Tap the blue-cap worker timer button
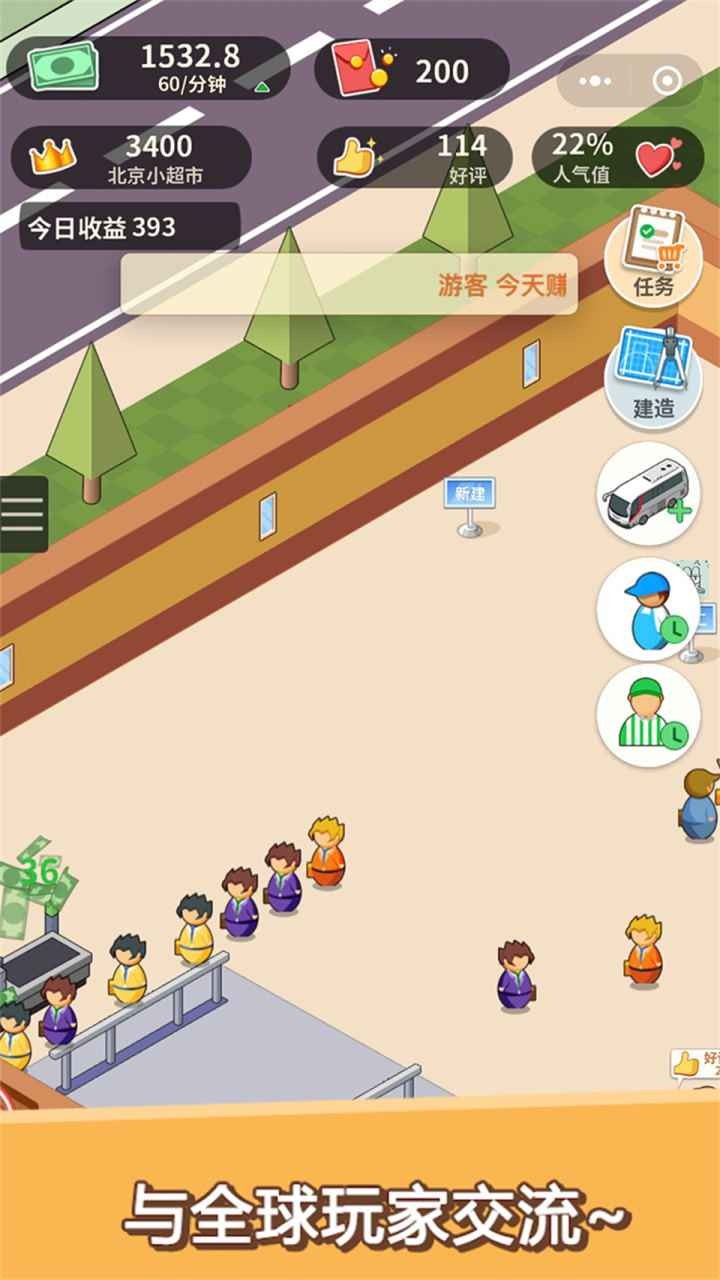This screenshot has height=1280, width=720. click(x=649, y=608)
